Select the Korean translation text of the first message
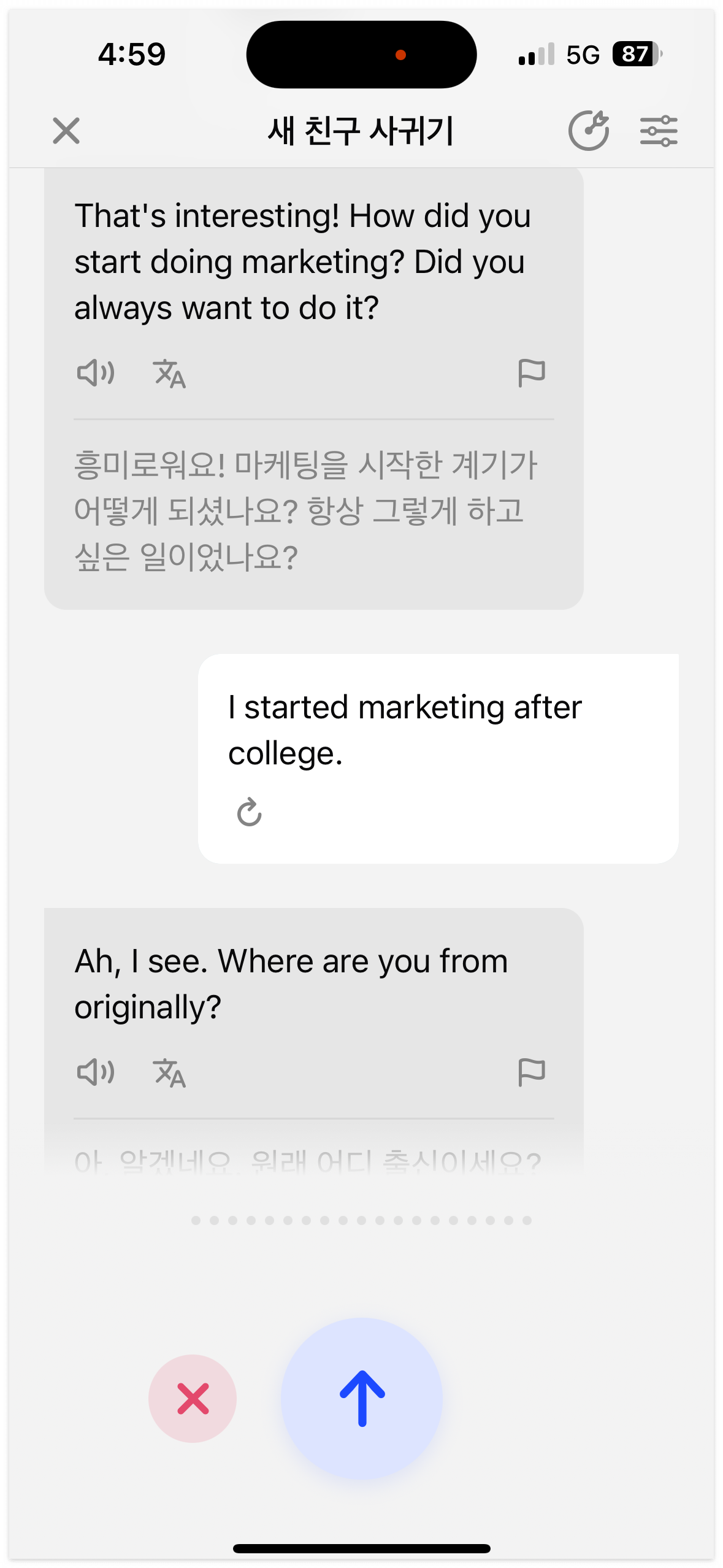 point(307,509)
